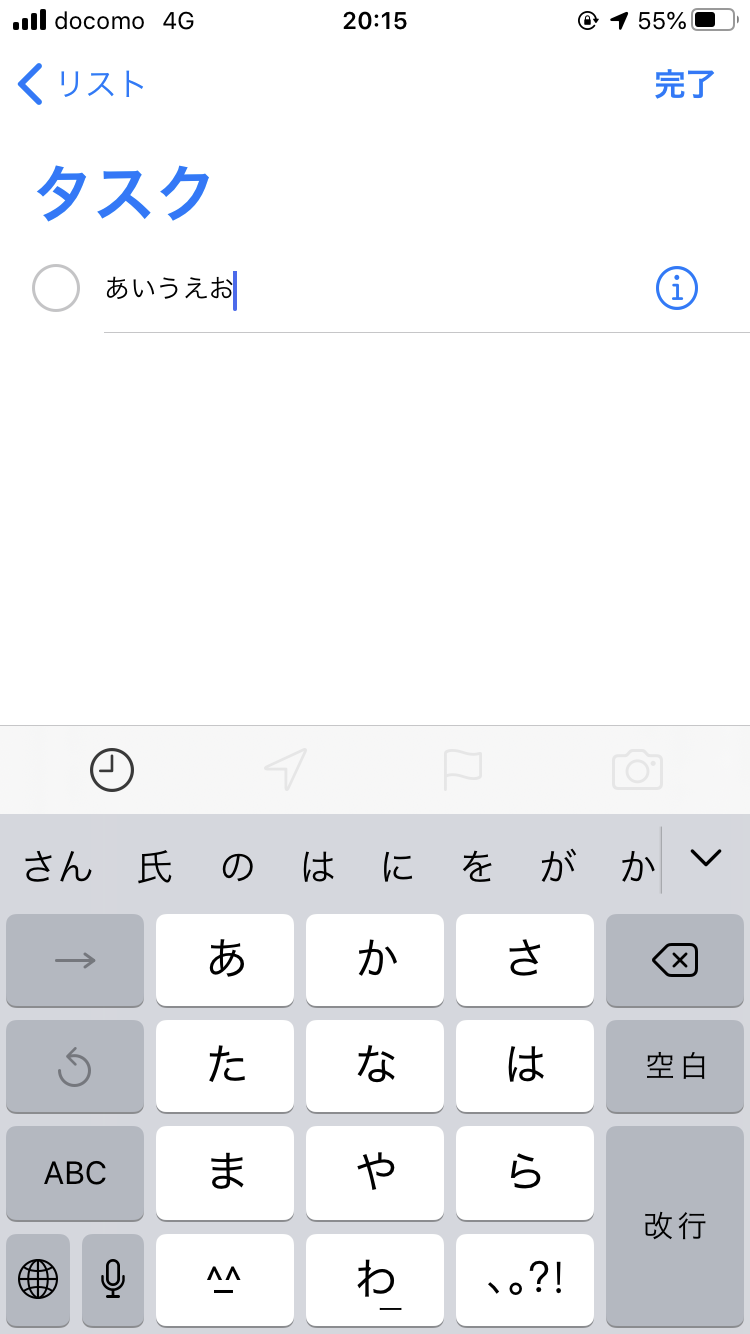Attach a photo using the camera icon
This screenshot has height=1334, width=750.
(637, 770)
